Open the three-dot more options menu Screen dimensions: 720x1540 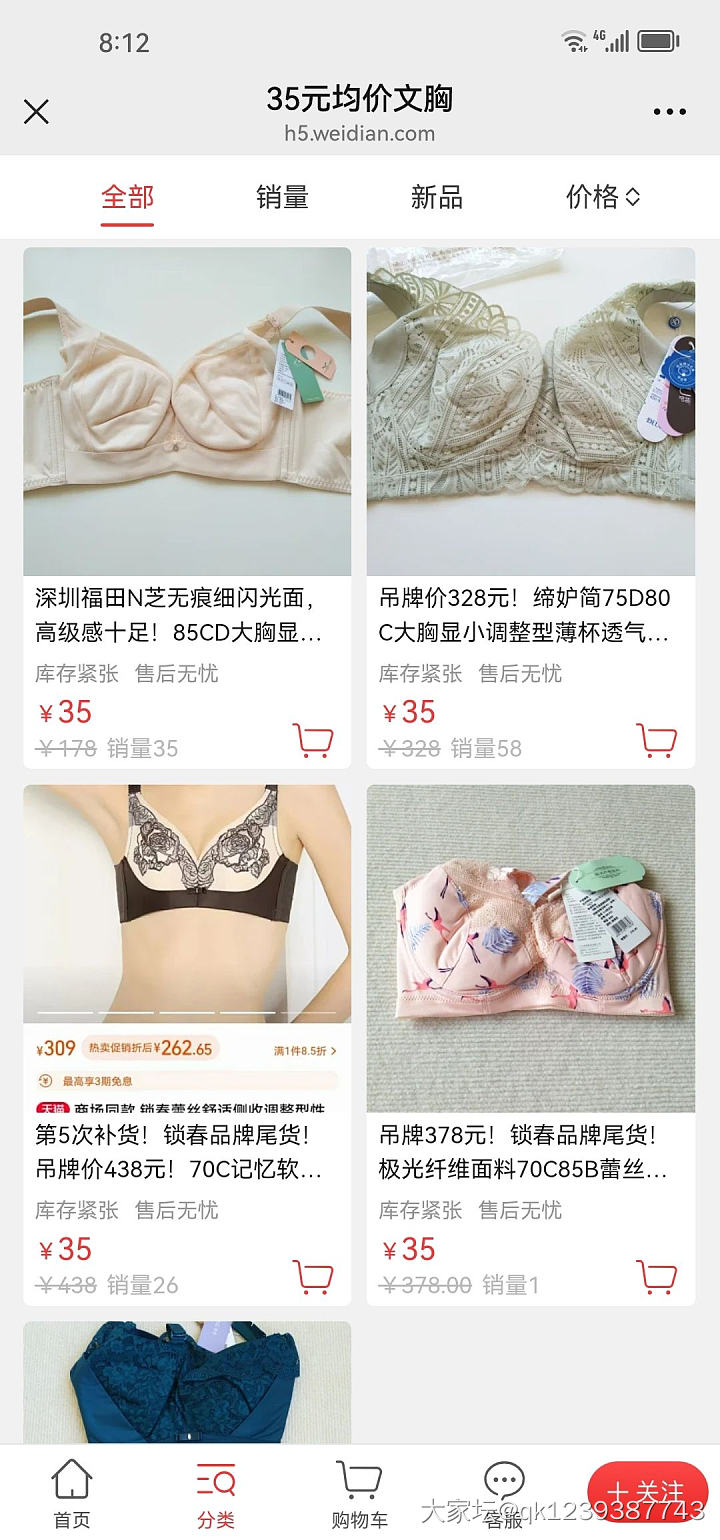[668, 112]
